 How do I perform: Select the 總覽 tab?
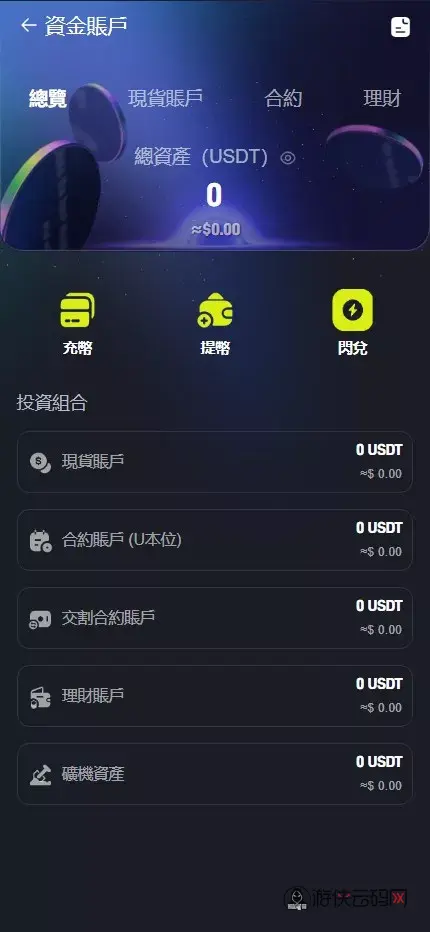(48, 98)
